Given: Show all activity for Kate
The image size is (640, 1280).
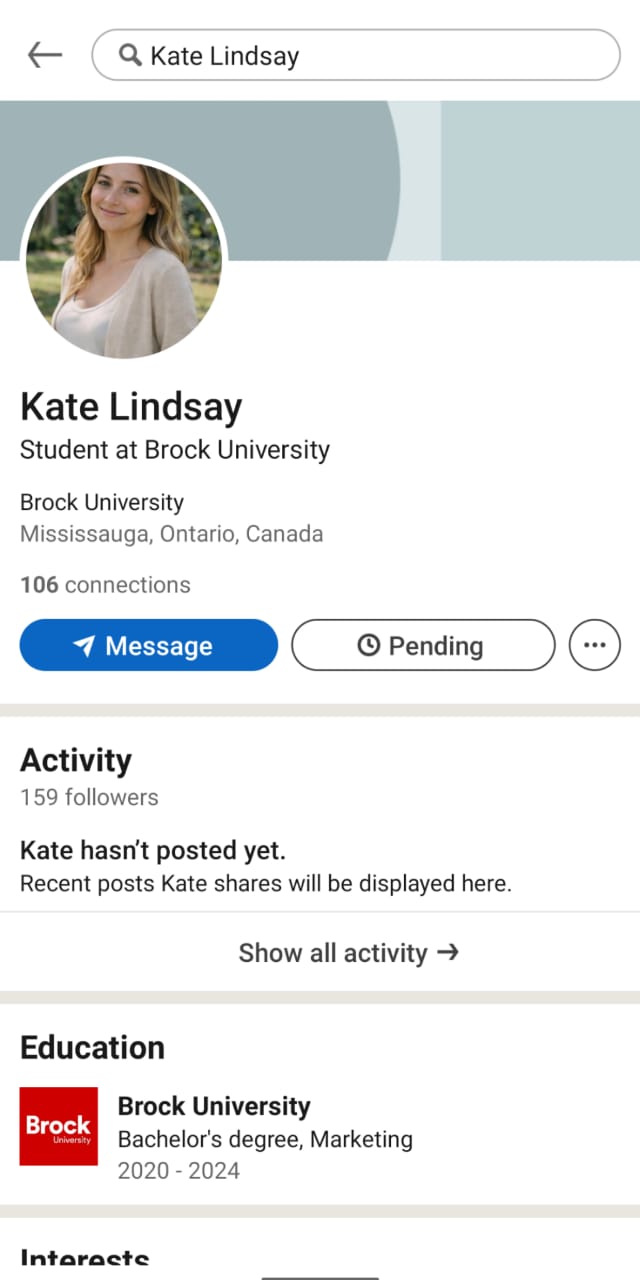Looking at the screenshot, I should [x=348, y=952].
